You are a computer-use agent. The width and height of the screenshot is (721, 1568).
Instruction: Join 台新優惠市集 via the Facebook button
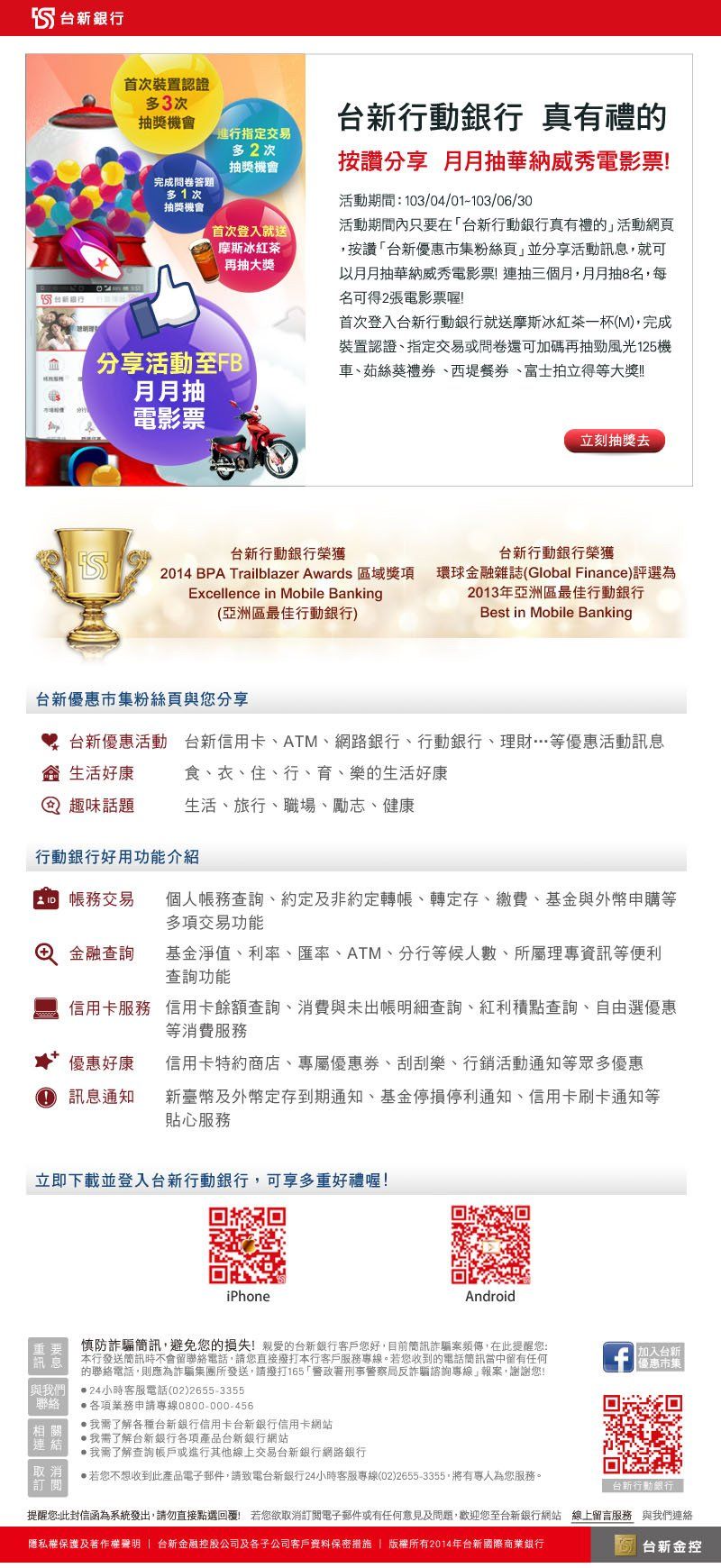pos(643,1357)
